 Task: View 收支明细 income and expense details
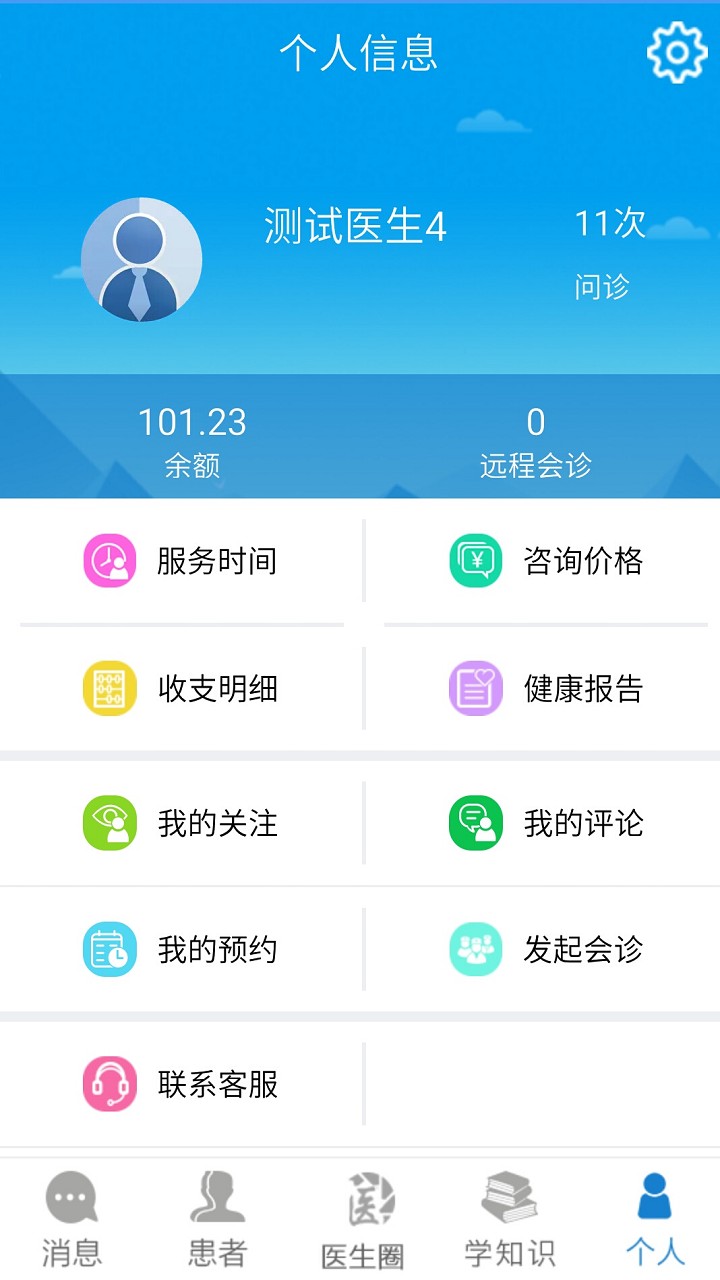(x=182, y=689)
